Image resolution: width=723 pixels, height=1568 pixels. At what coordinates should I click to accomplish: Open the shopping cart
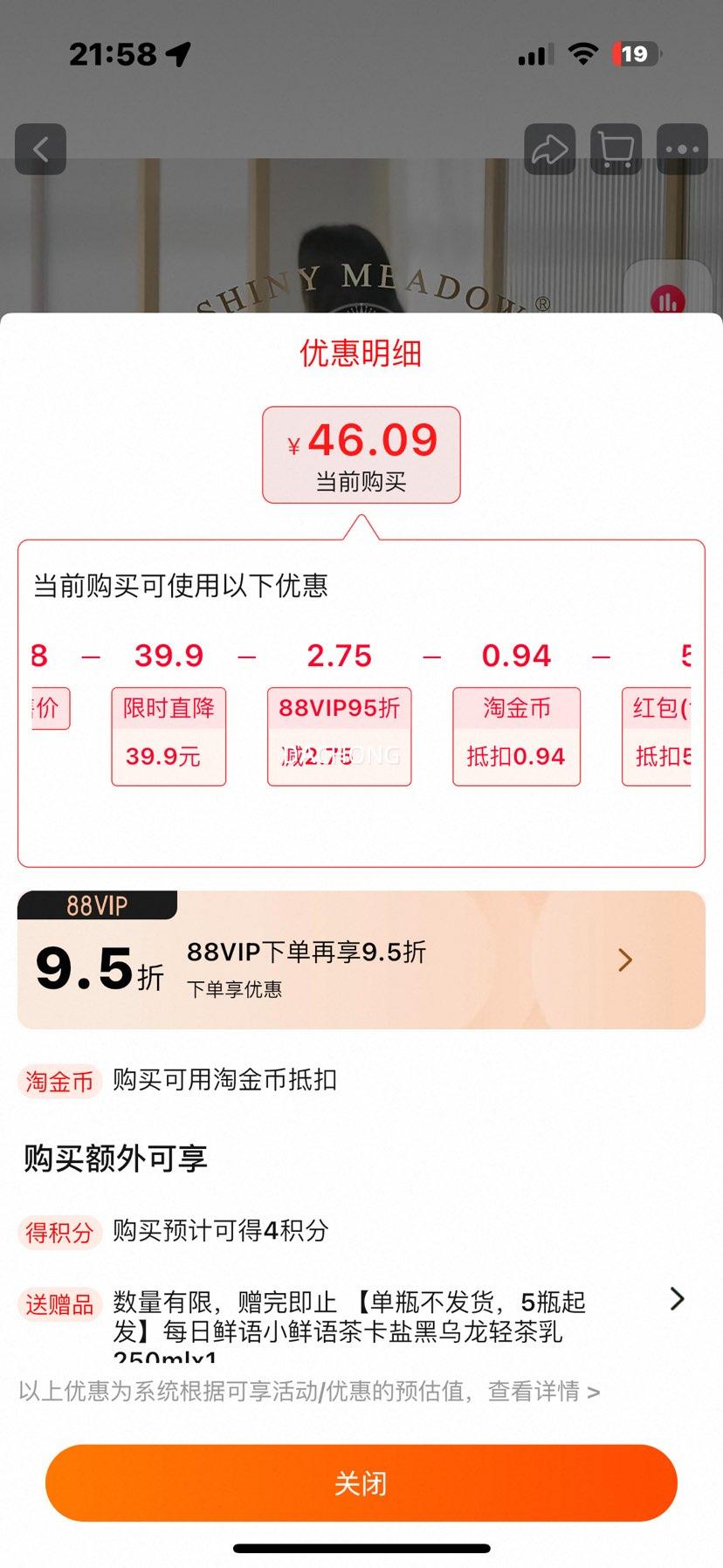tap(616, 149)
